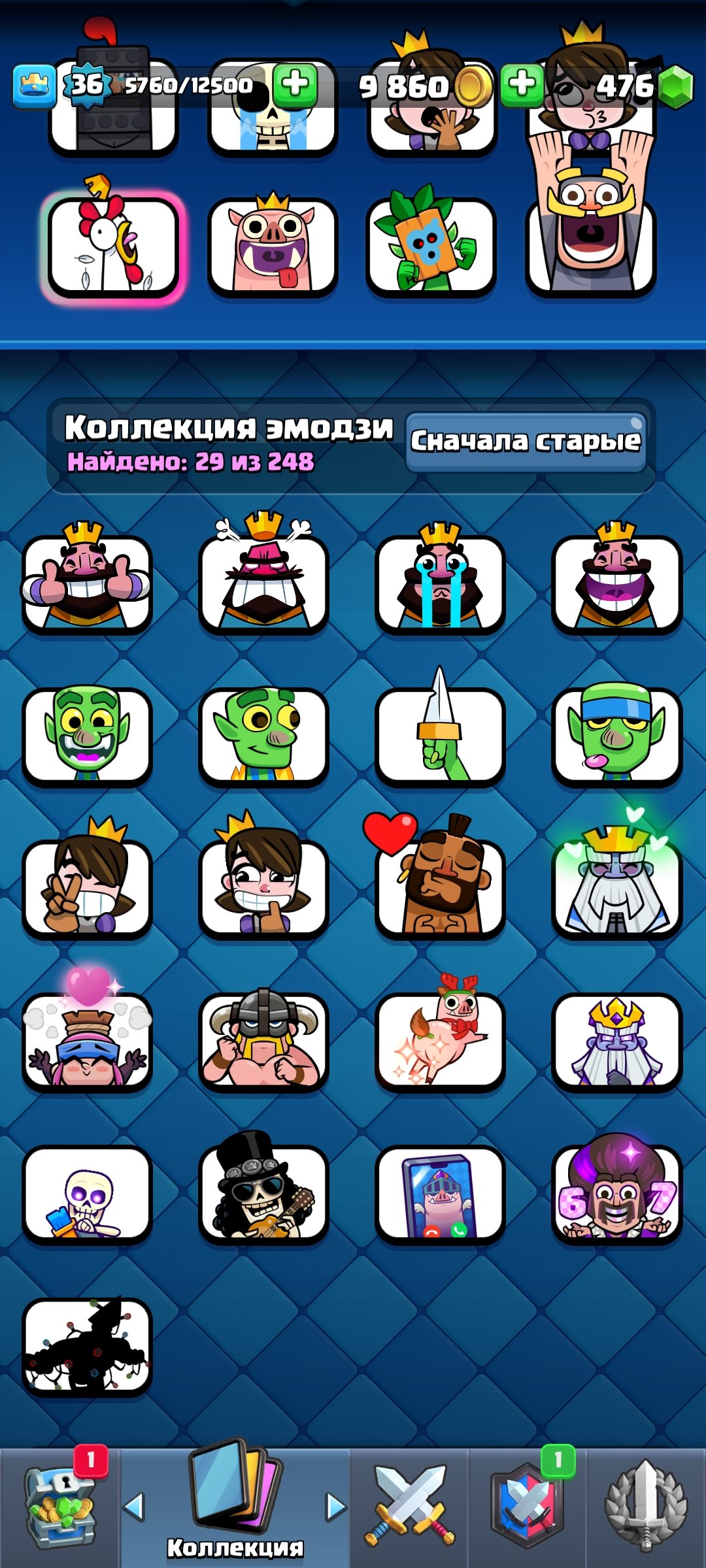Select the wooden mask plant emote
The image size is (706, 1568).
click(431, 245)
